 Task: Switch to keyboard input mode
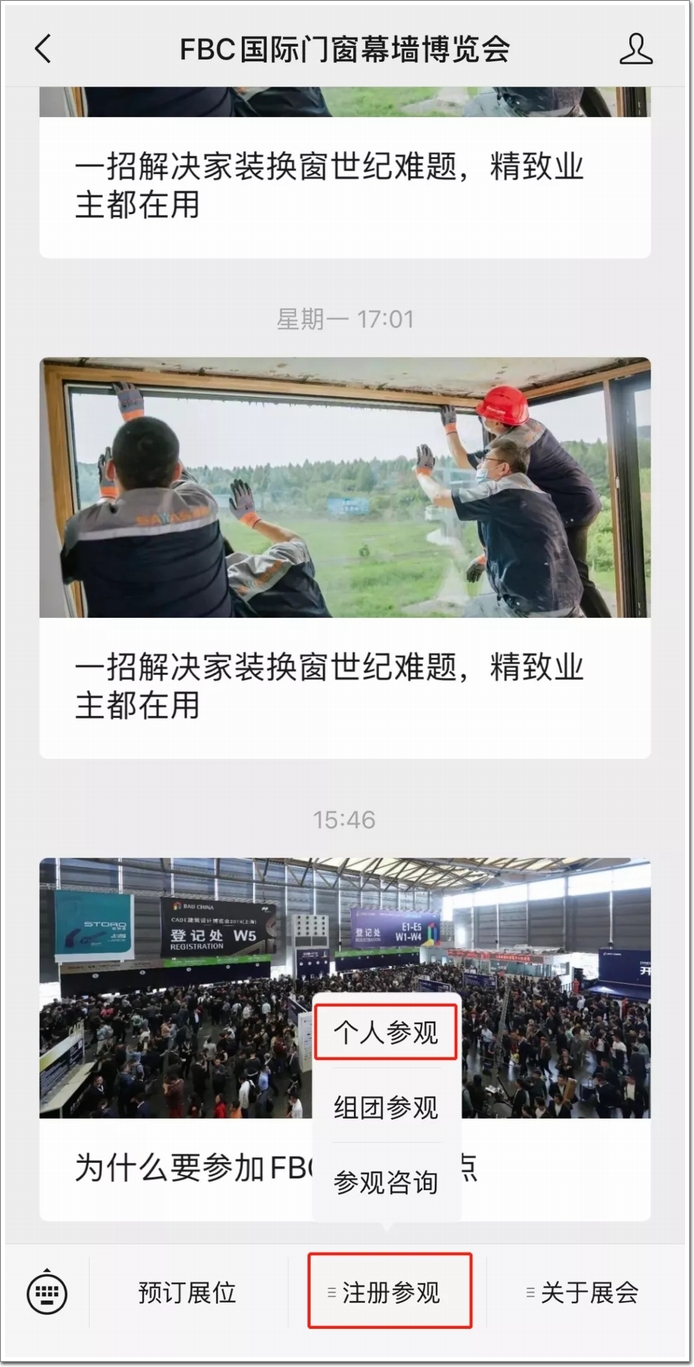click(47, 1293)
